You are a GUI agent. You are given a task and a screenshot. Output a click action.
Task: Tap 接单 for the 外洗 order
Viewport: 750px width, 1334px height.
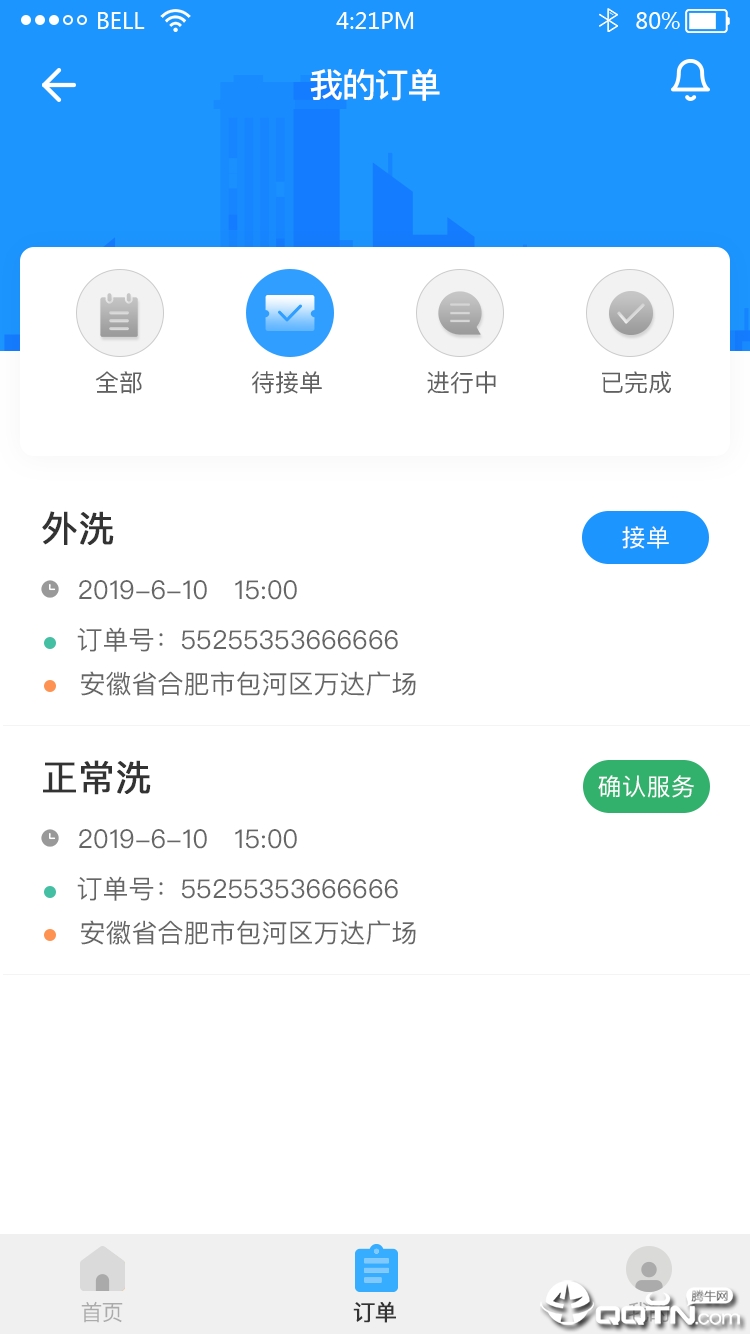coord(645,538)
